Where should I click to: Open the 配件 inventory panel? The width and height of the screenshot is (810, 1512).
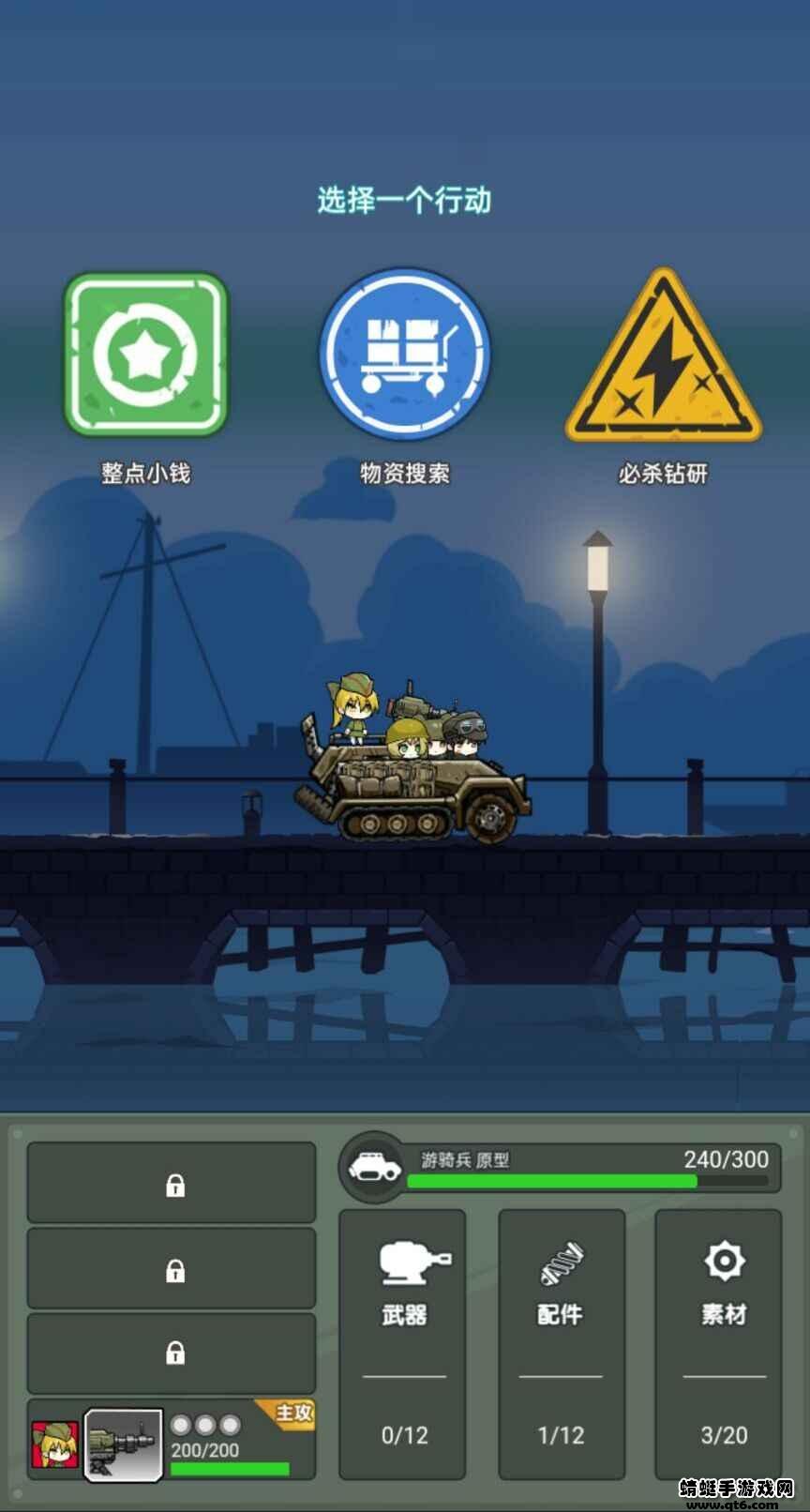click(x=561, y=1343)
